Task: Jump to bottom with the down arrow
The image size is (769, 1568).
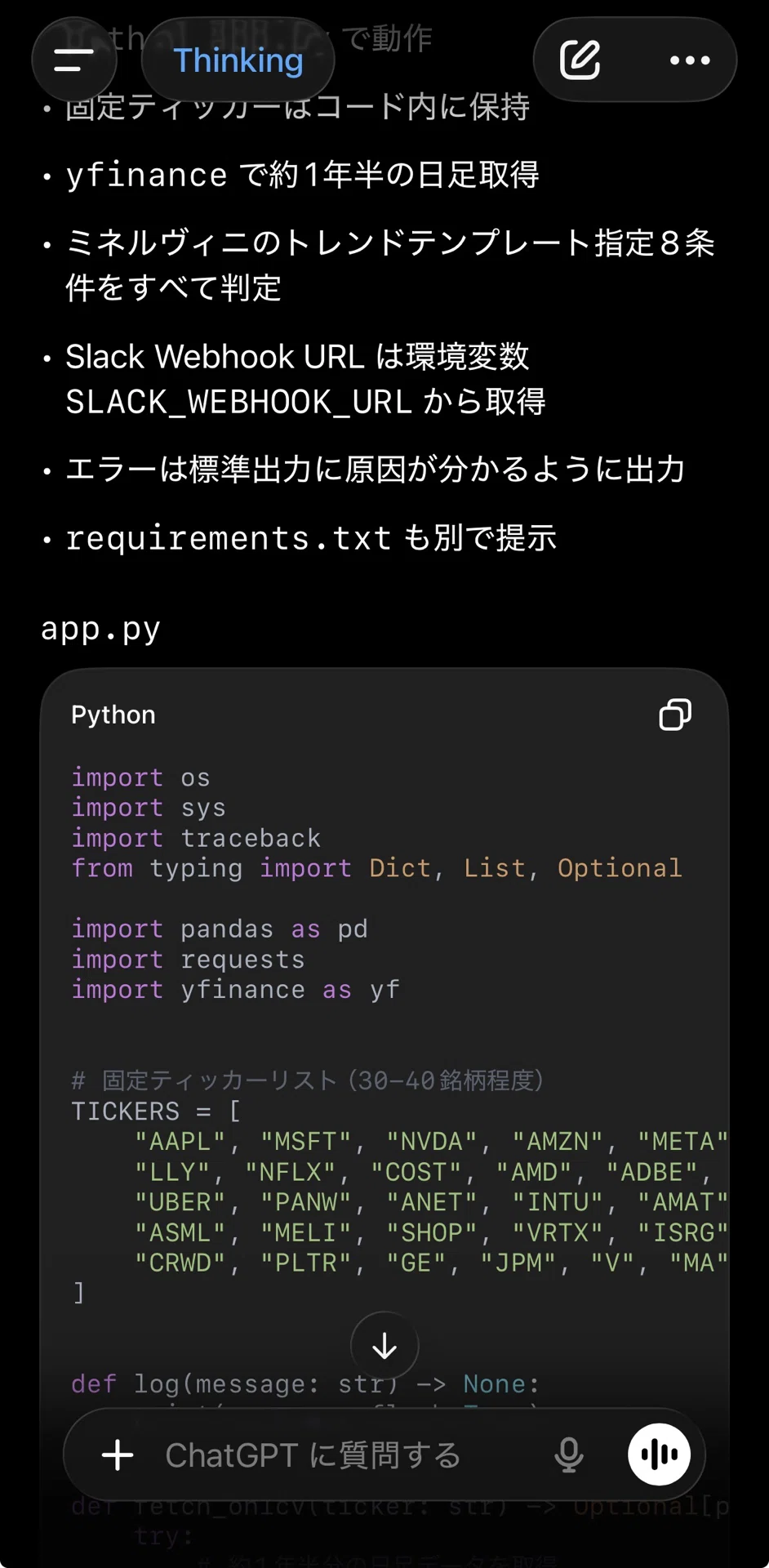Action: point(384,1346)
